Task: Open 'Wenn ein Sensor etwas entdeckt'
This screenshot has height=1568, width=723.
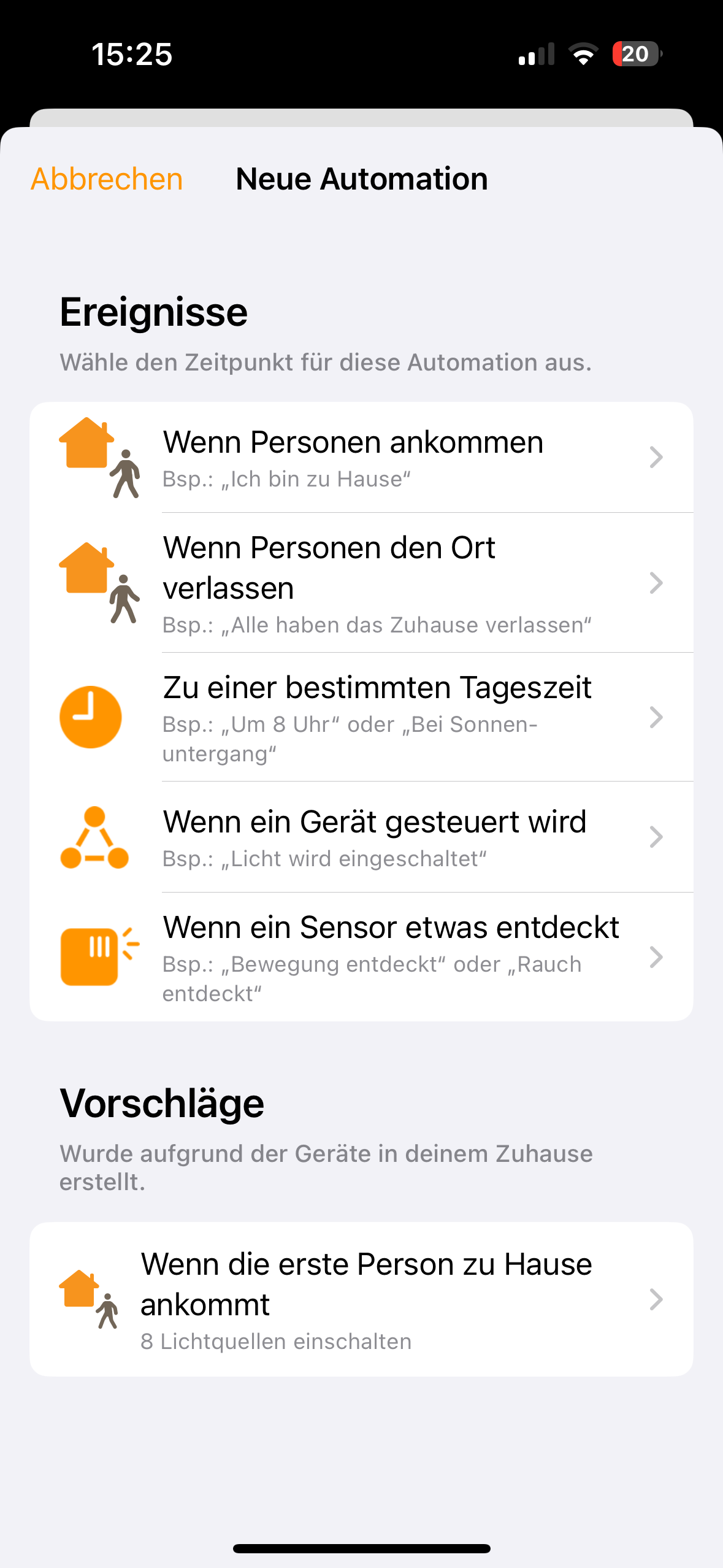Action: [x=361, y=957]
